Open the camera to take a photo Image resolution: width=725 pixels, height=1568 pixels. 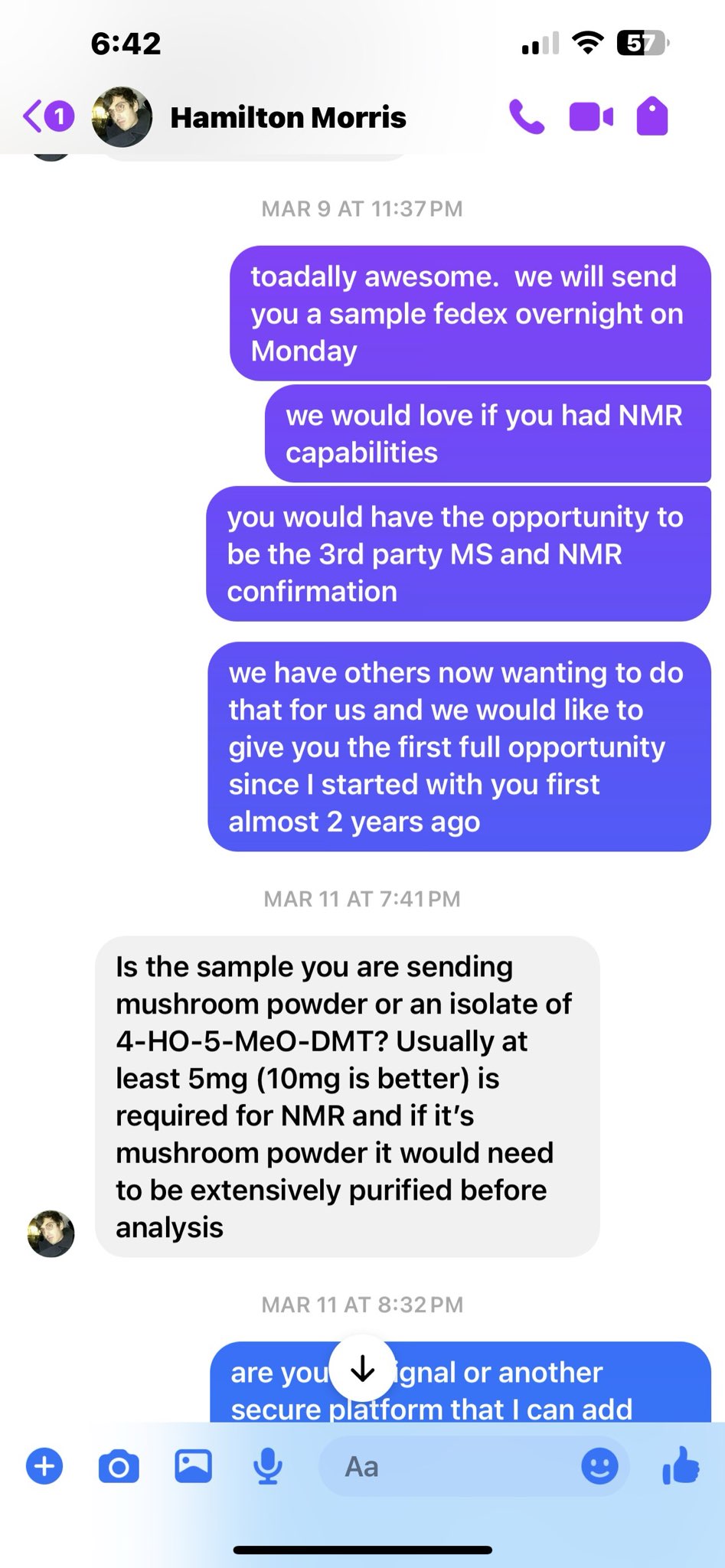(x=119, y=1466)
